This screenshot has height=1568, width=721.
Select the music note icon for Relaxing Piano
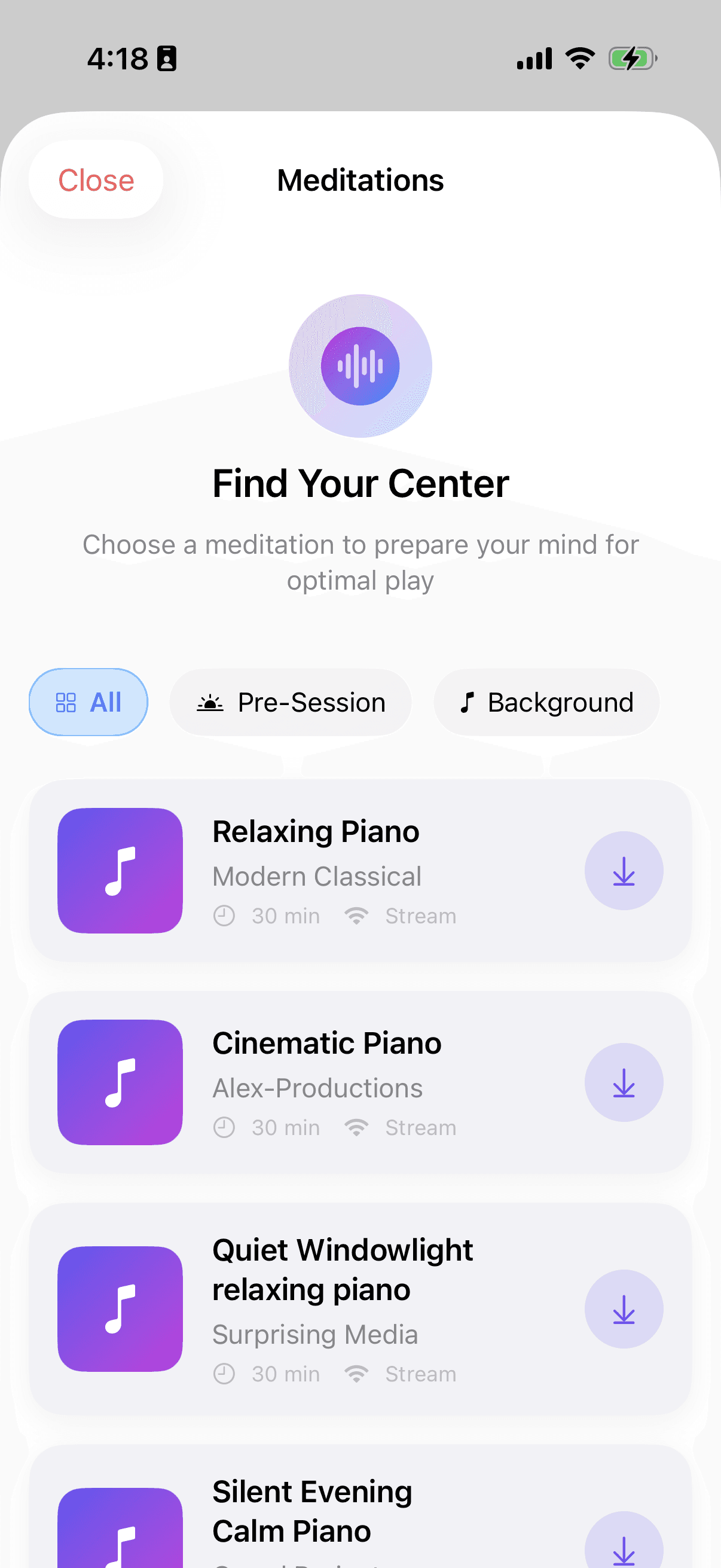pyautogui.click(x=119, y=871)
